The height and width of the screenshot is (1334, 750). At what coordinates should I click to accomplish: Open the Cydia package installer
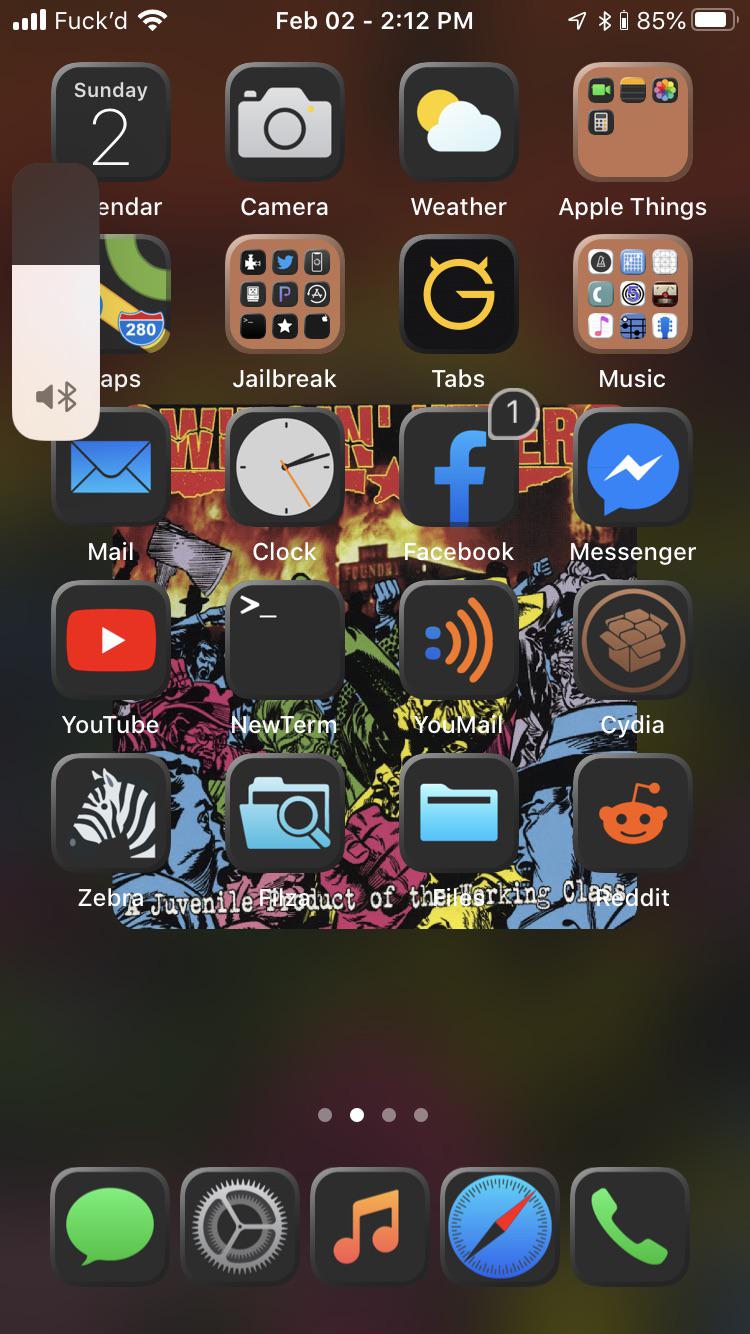(x=632, y=640)
